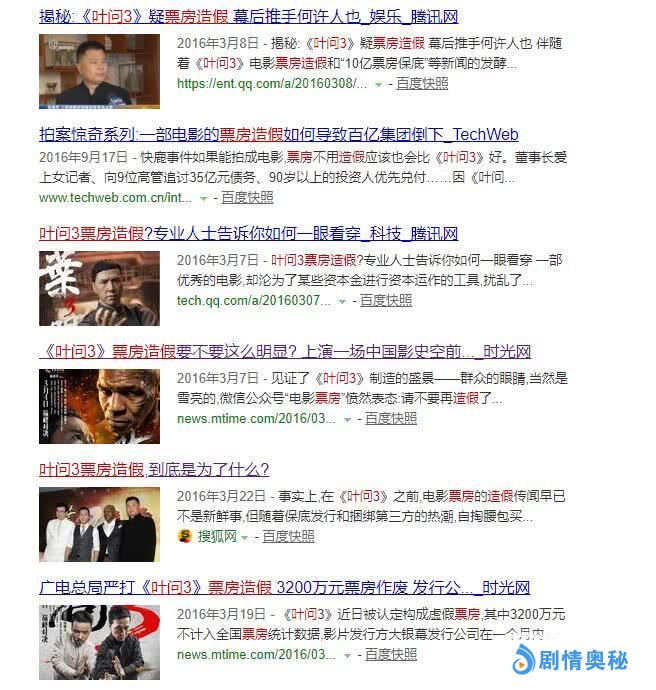Open 叶问3票房造假,到底是为了什么?

pos(154,469)
